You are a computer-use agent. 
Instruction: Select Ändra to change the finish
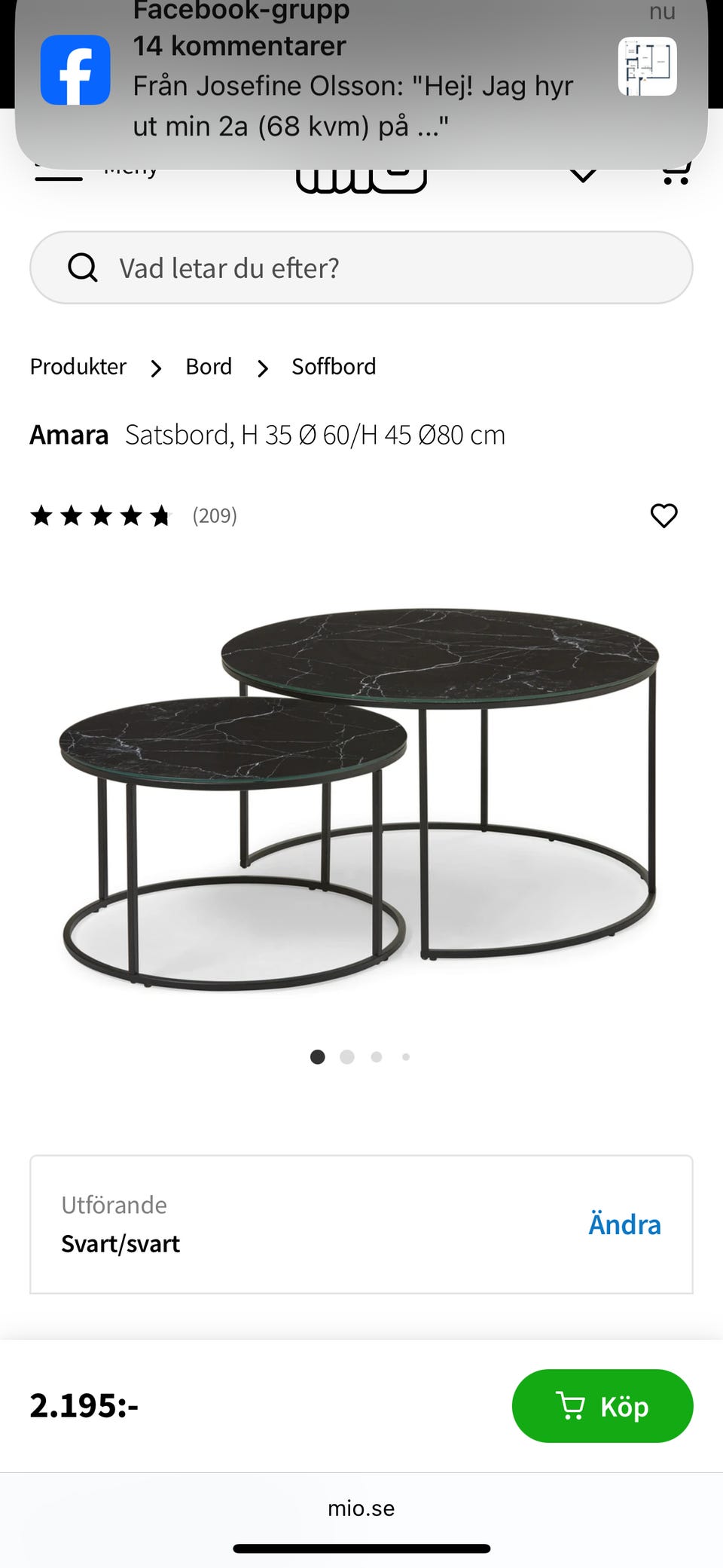point(624,1224)
